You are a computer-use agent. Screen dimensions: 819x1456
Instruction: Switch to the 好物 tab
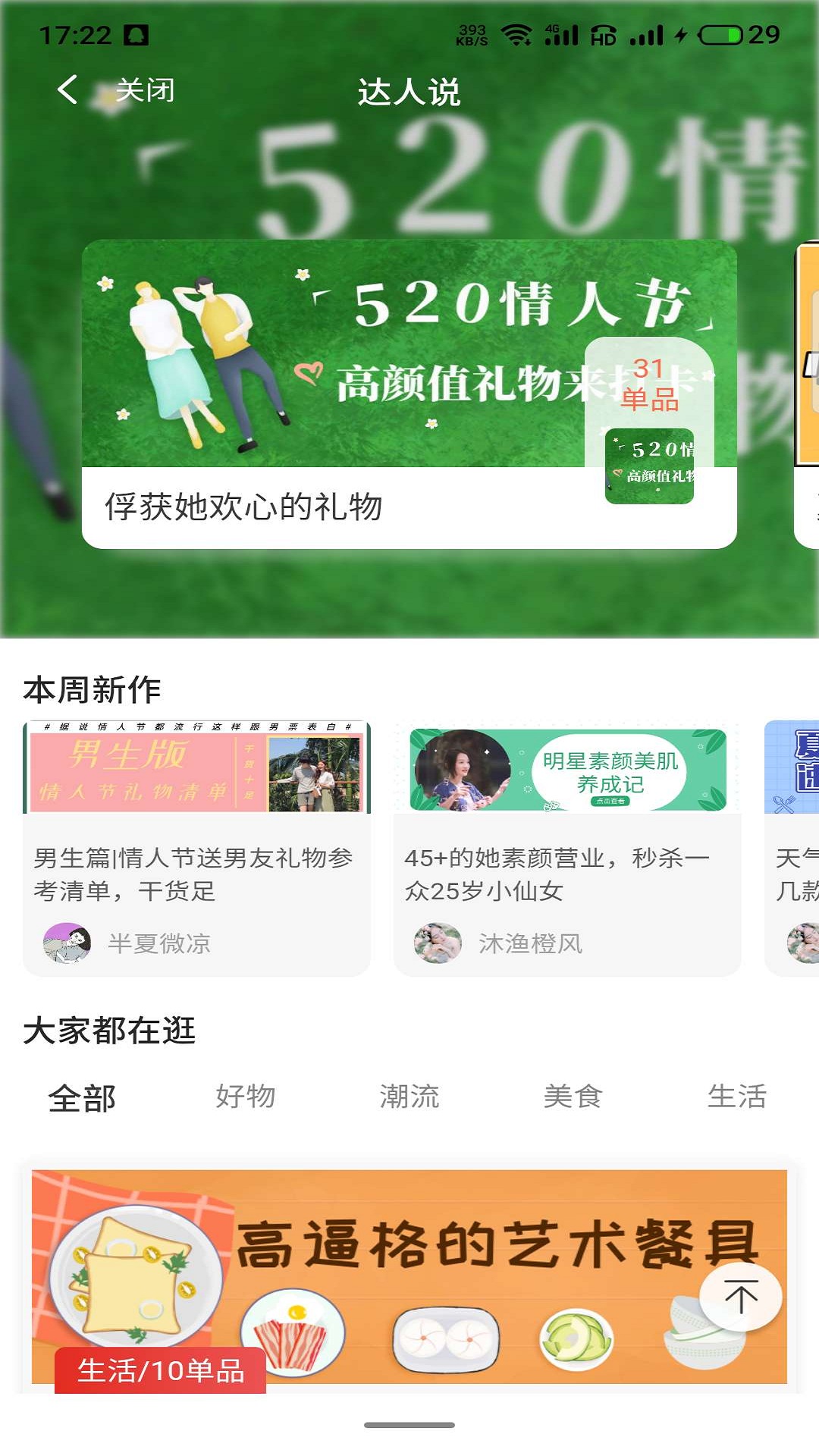(245, 1097)
